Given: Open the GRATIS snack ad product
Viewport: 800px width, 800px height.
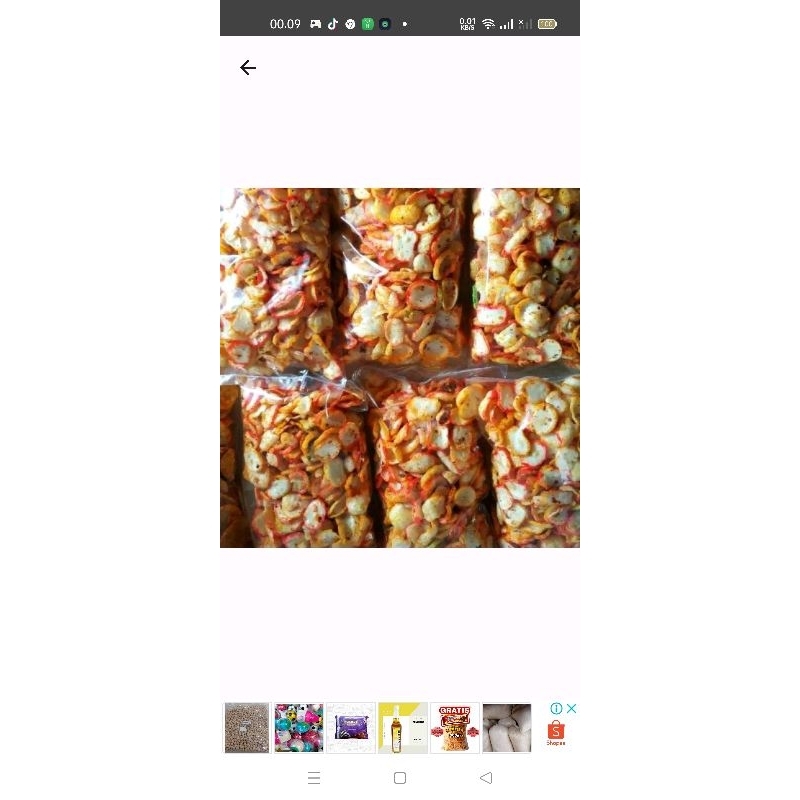Looking at the screenshot, I should 455,727.
